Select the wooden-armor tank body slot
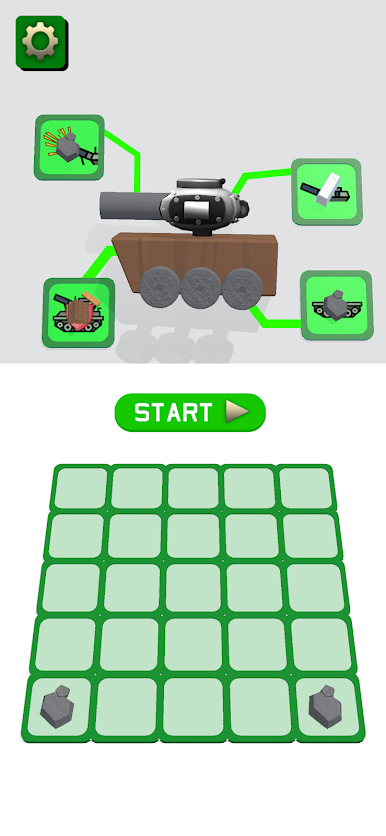This screenshot has height=836, width=386. (x=78, y=312)
